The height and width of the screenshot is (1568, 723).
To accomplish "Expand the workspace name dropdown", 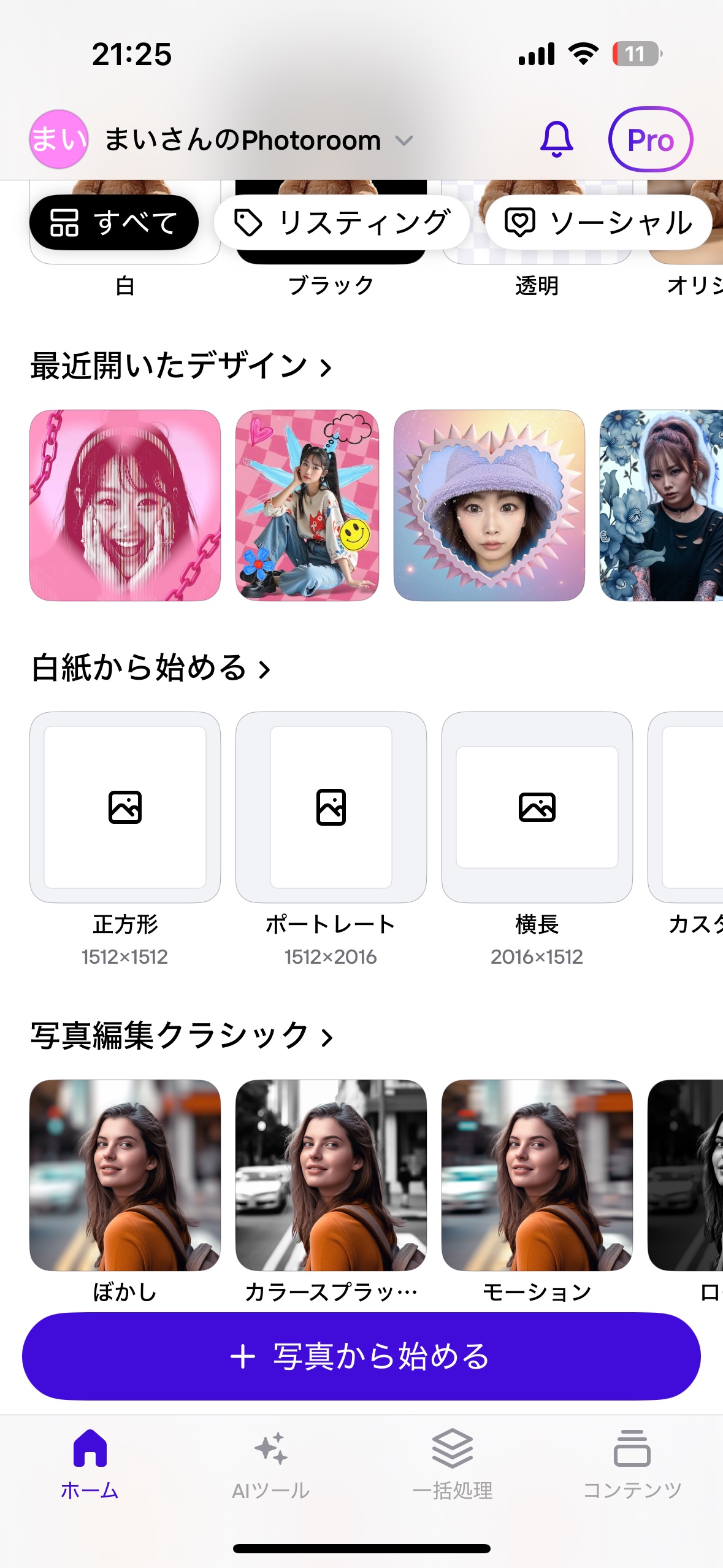I will pos(404,141).
